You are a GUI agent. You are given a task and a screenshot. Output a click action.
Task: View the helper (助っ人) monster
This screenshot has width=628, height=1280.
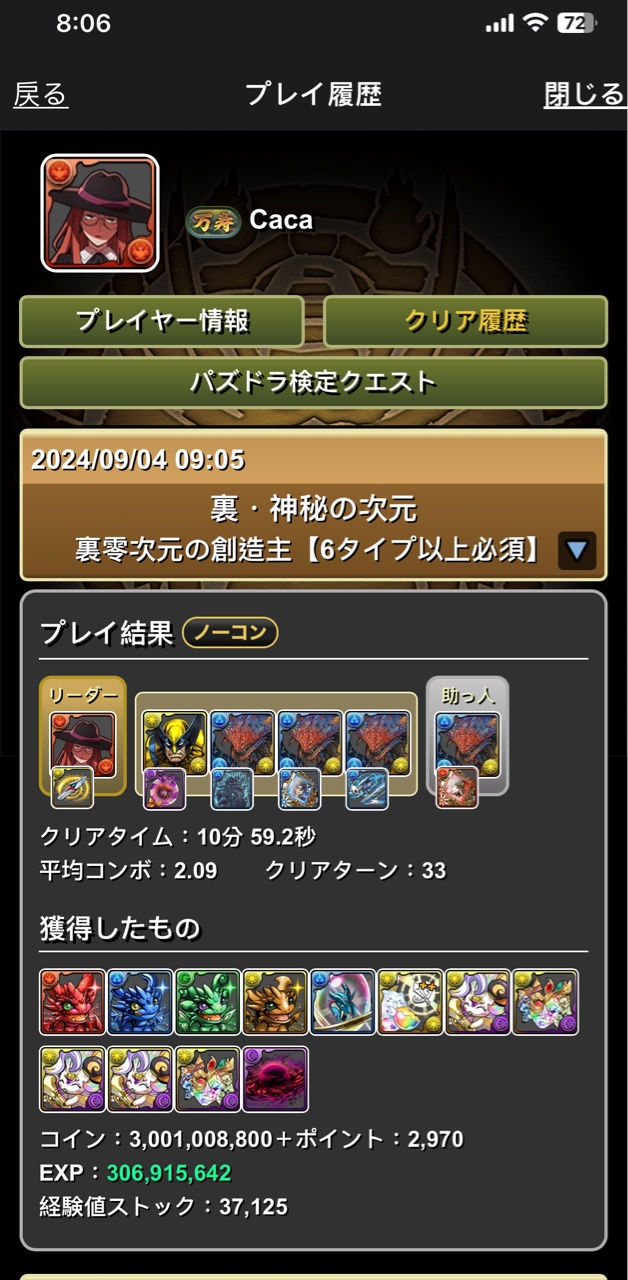(469, 744)
